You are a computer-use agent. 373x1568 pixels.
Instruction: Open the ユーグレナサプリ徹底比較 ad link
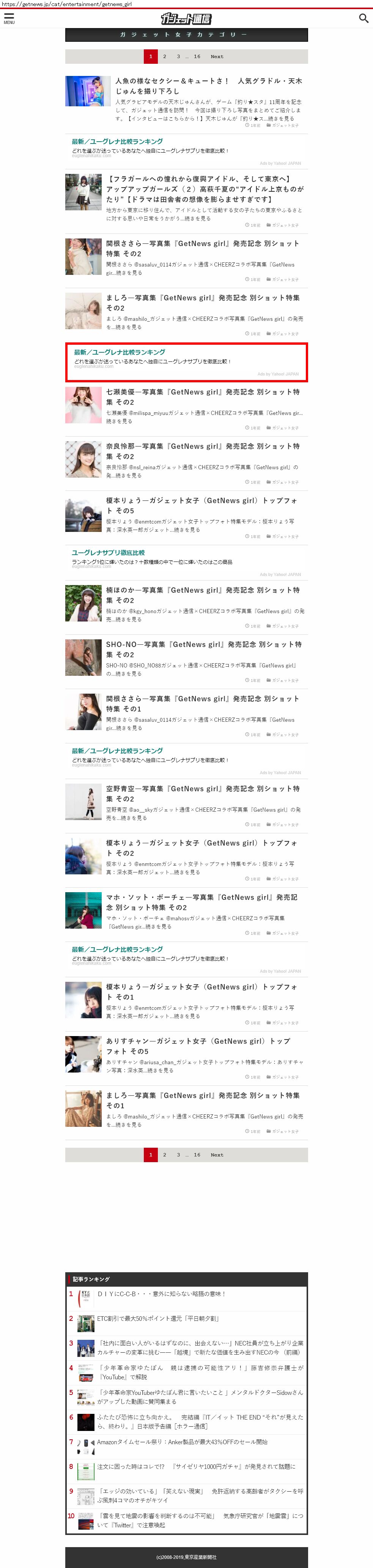click(108, 553)
